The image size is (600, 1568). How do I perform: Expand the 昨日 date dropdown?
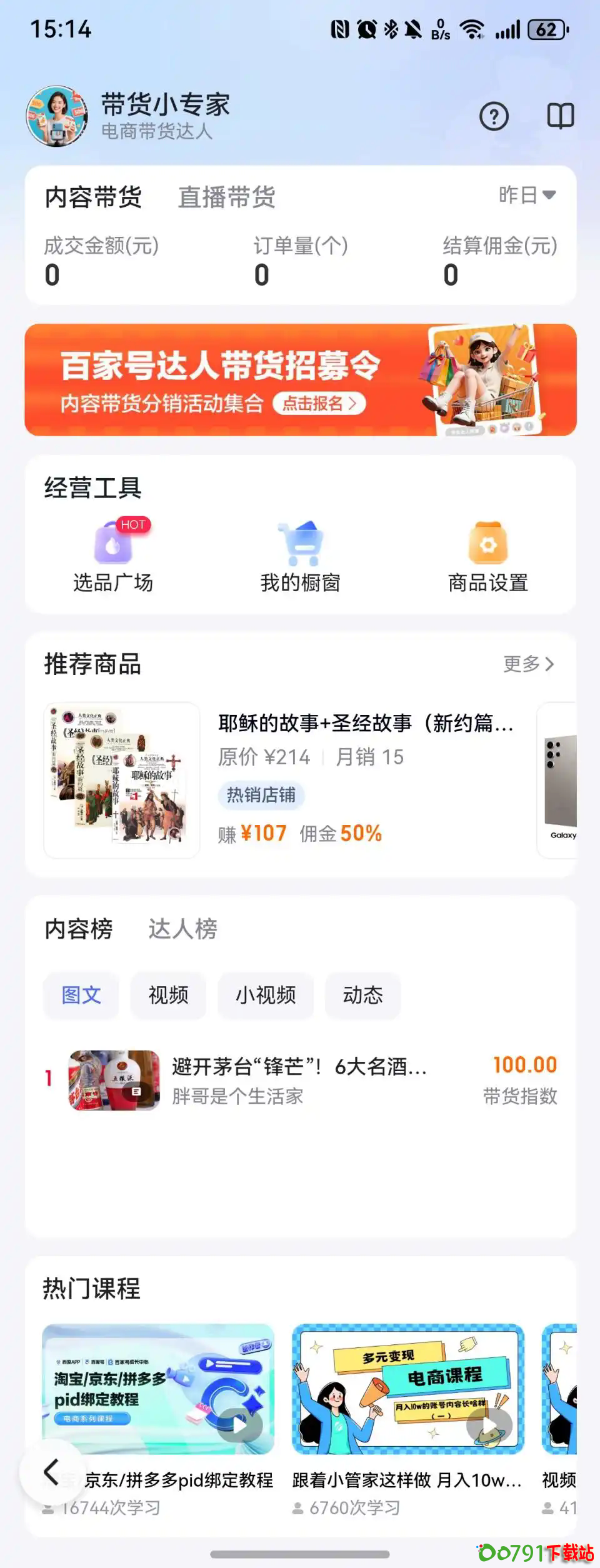[x=526, y=195]
